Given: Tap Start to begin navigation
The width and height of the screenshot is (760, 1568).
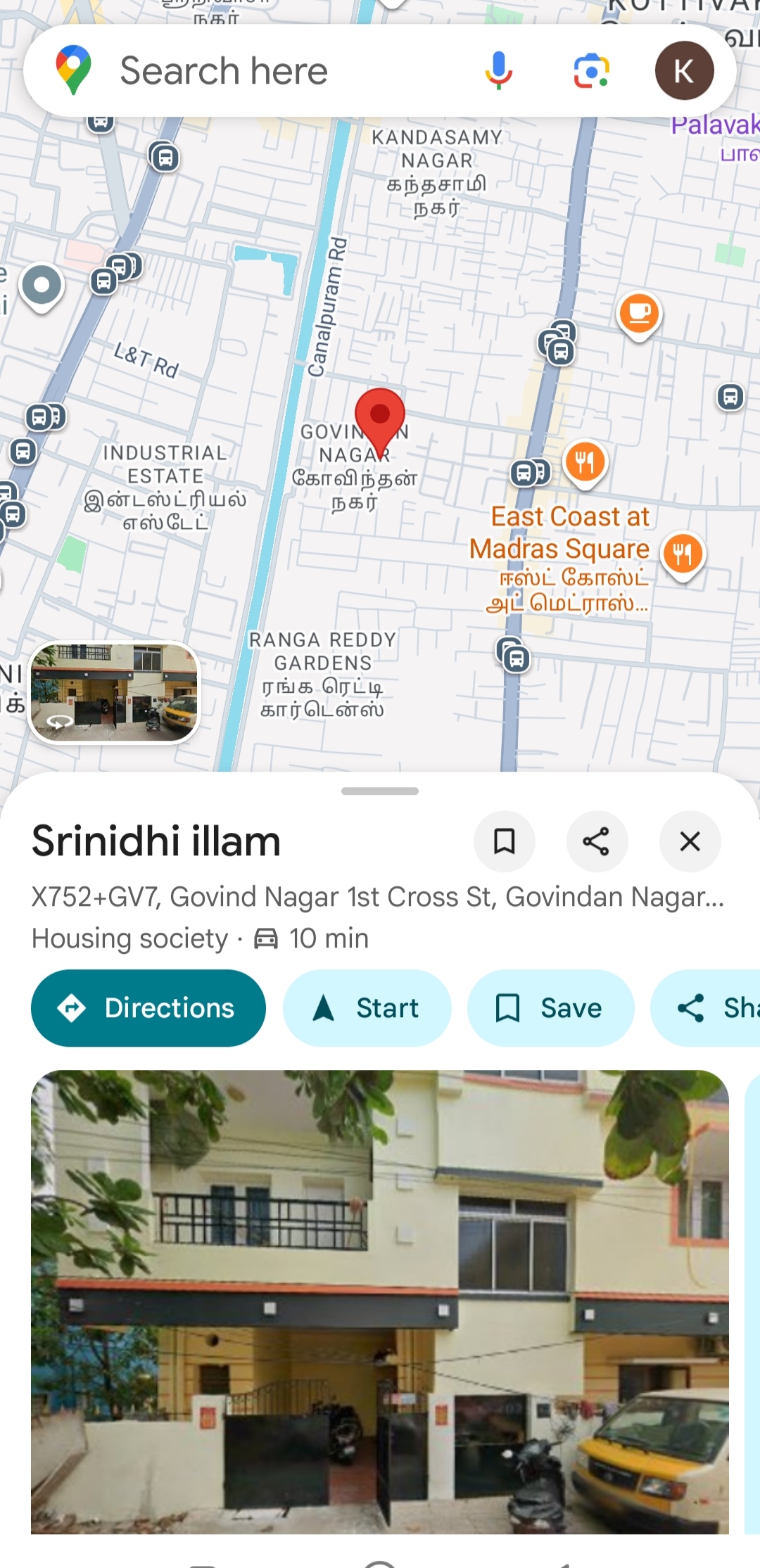Looking at the screenshot, I should 367,1008.
